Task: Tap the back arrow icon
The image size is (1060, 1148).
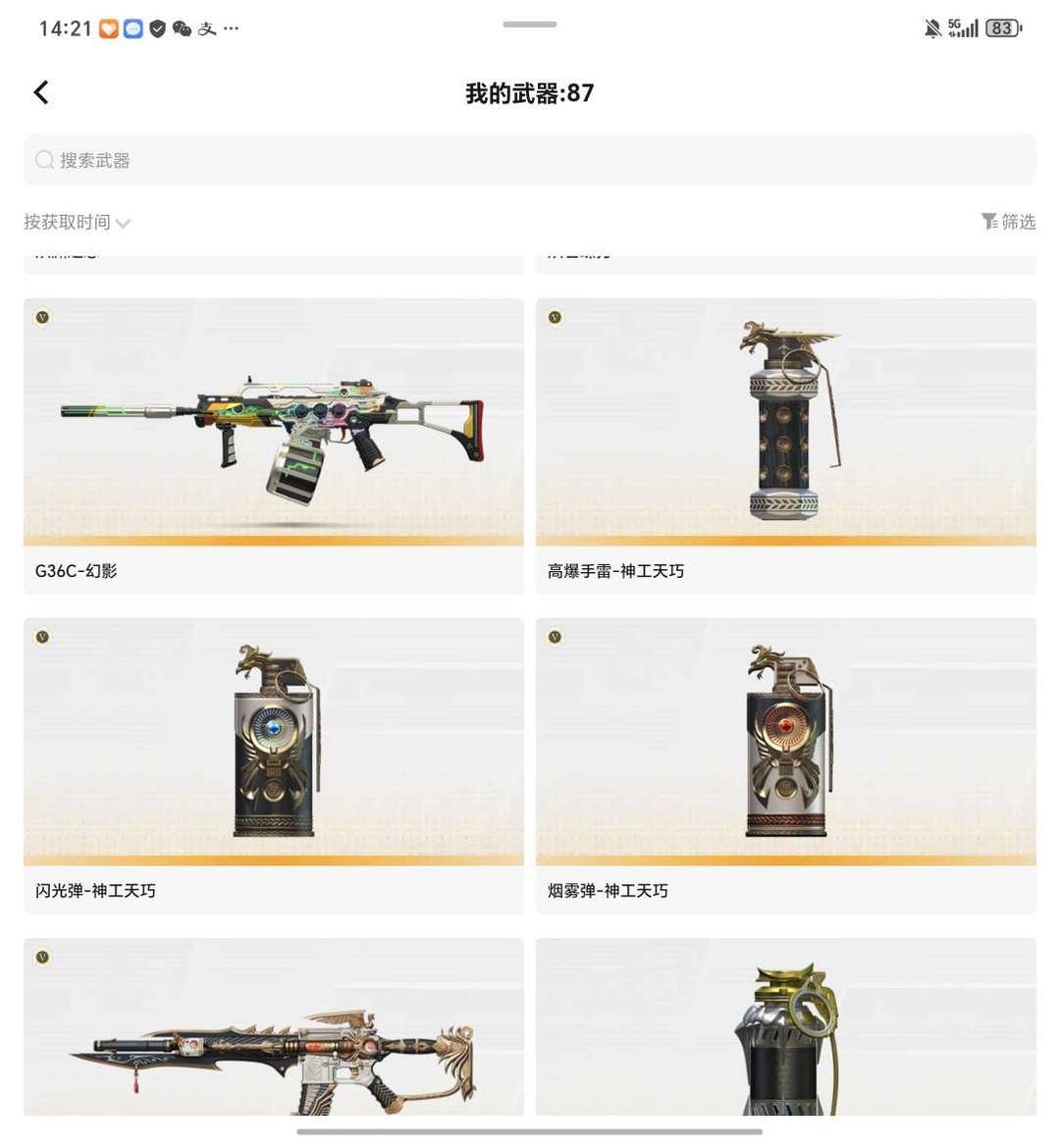Action: click(x=40, y=91)
